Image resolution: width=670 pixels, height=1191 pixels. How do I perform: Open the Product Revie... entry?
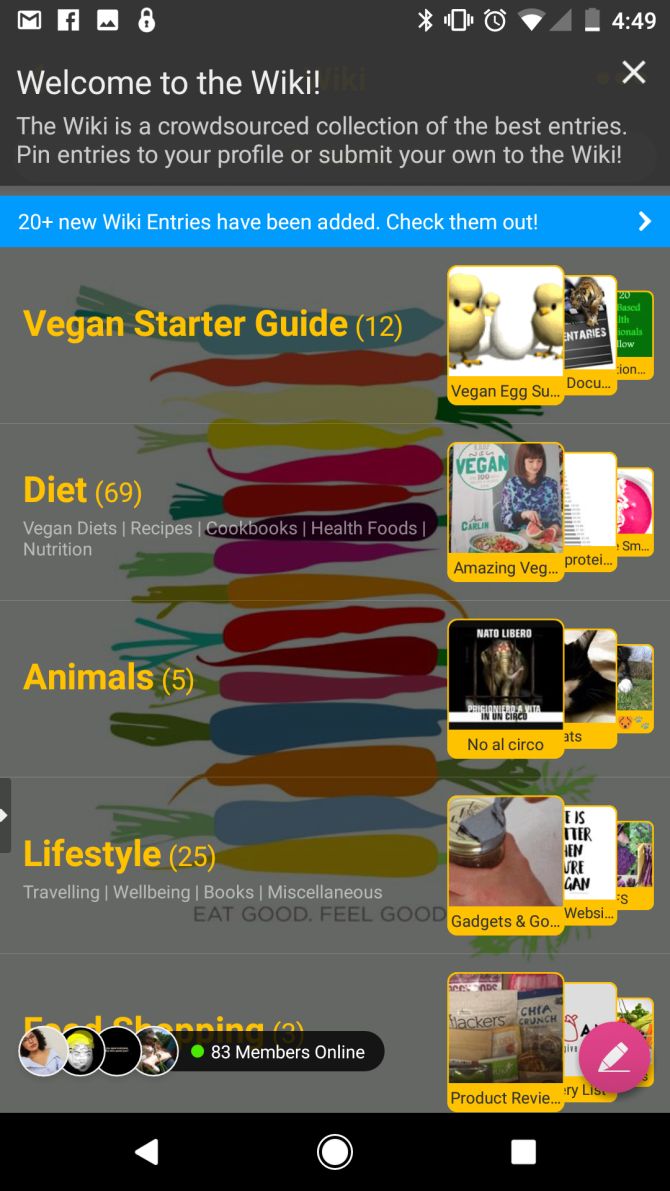point(505,1042)
